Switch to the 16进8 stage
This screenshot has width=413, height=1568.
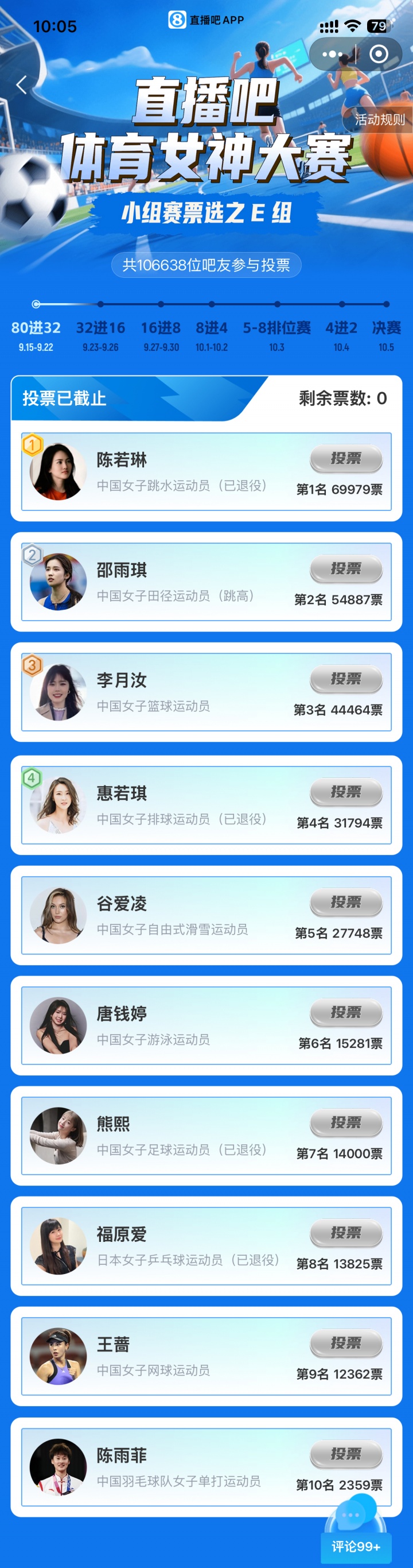(161, 334)
